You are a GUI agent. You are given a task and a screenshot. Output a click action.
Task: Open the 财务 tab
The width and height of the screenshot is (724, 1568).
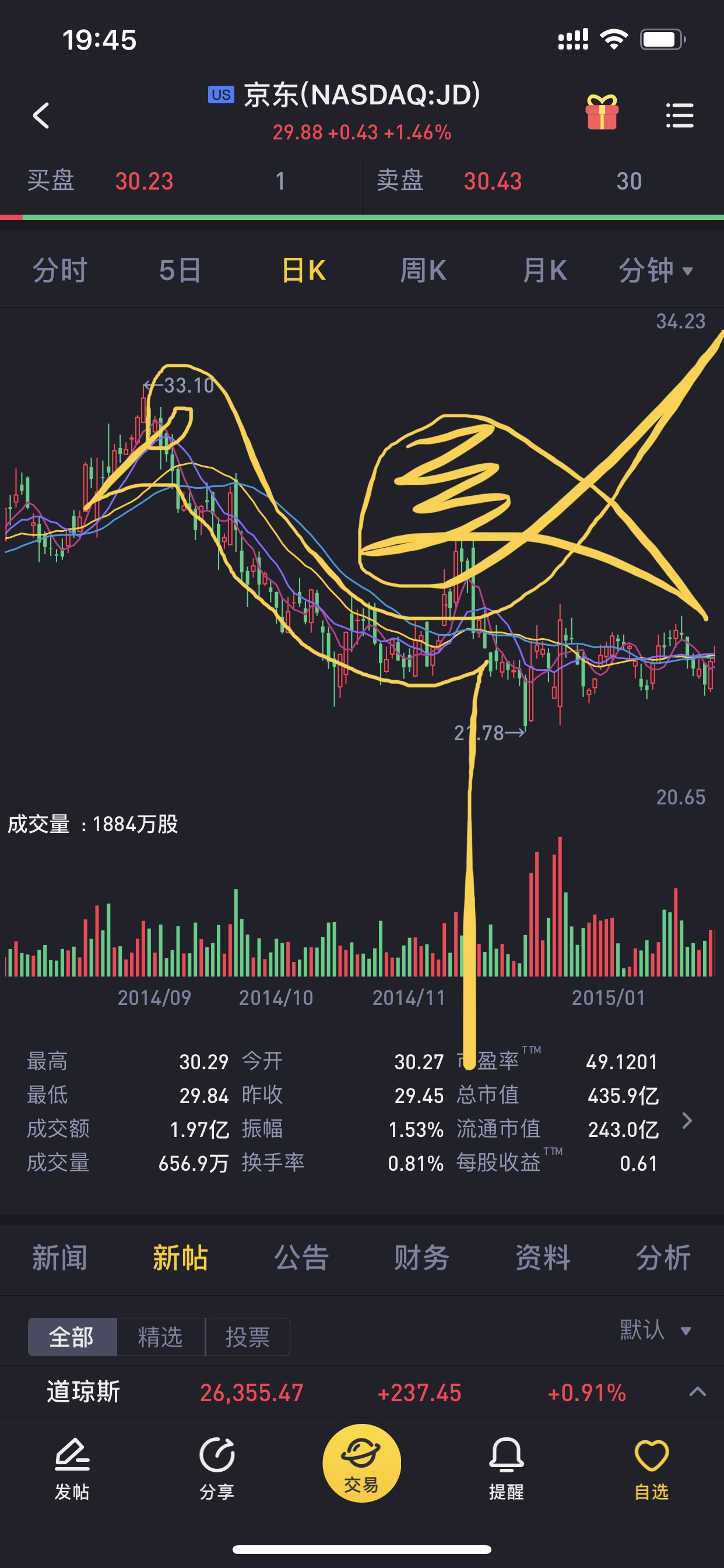coord(421,1258)
